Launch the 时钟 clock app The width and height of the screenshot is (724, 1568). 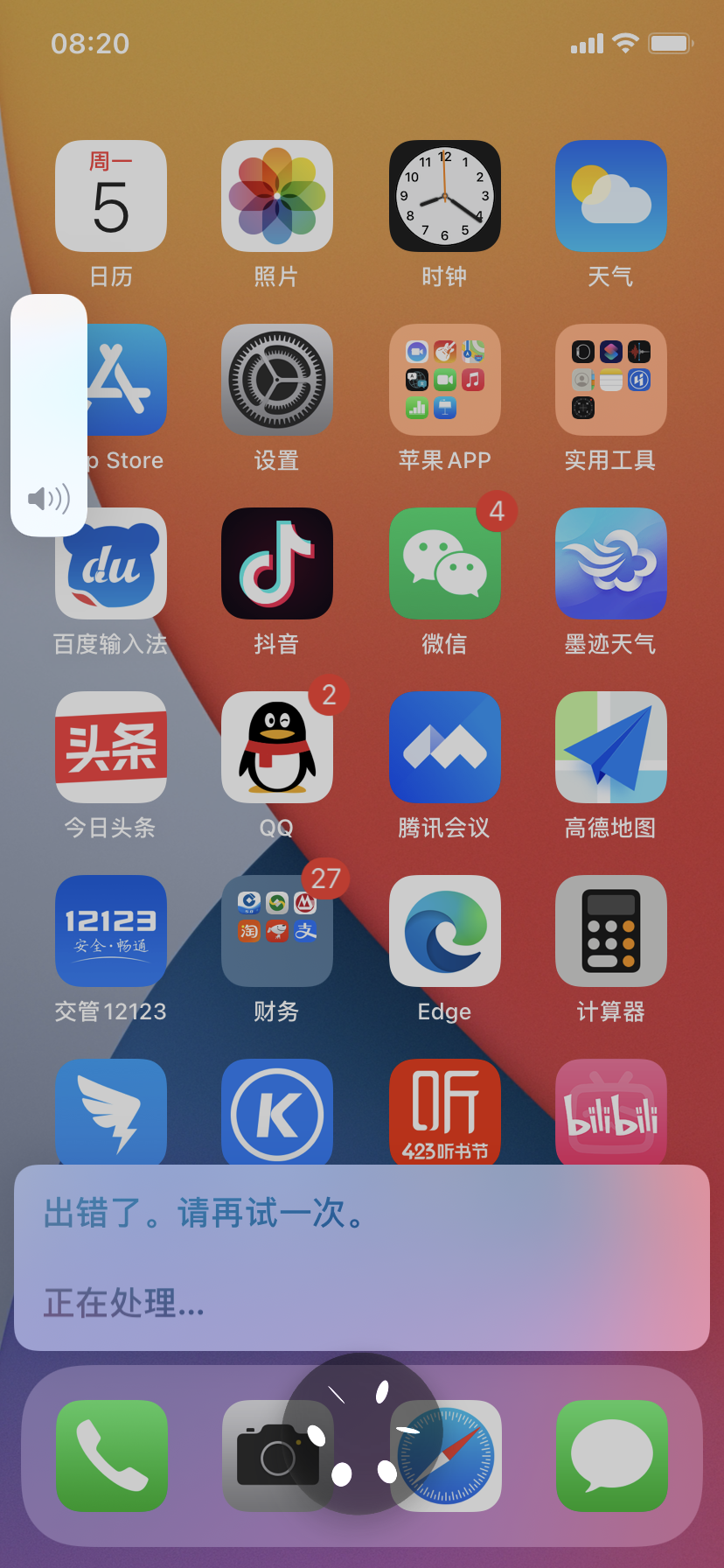click(444, 196)
